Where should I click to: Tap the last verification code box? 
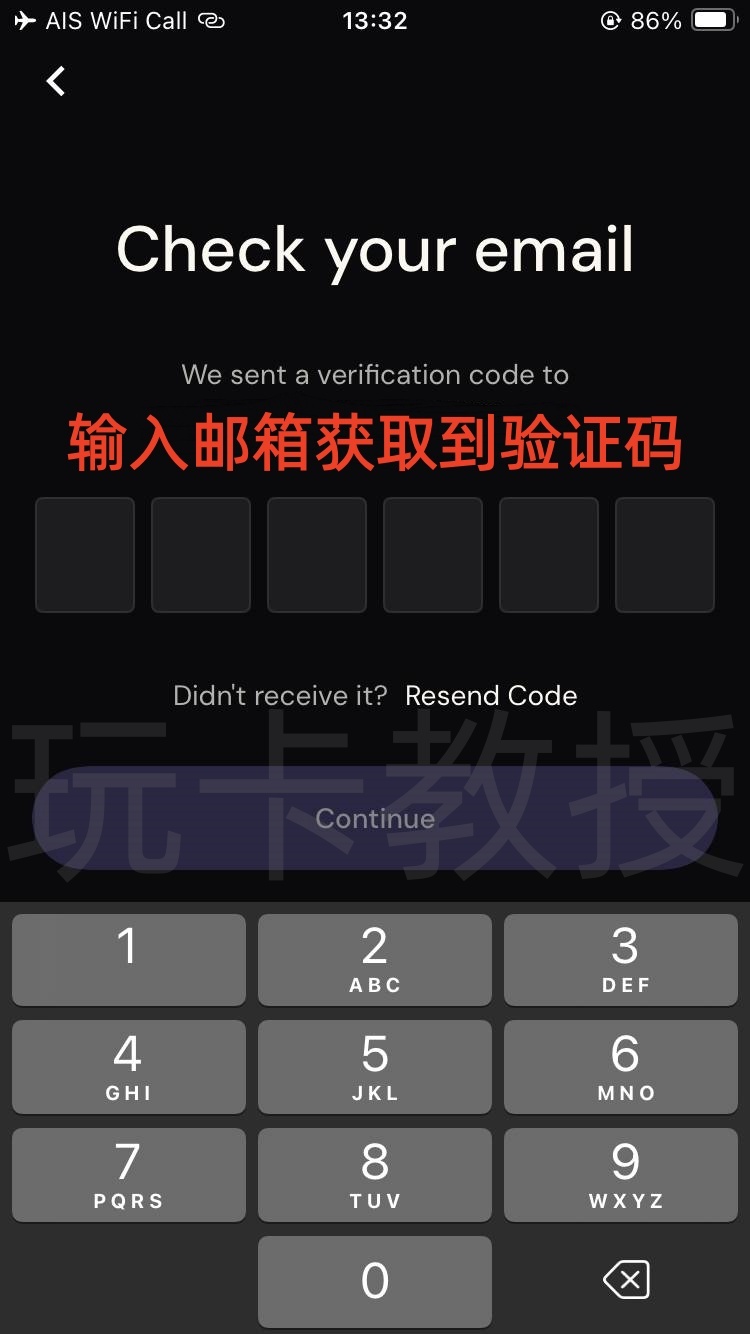(x=665, y=554)
